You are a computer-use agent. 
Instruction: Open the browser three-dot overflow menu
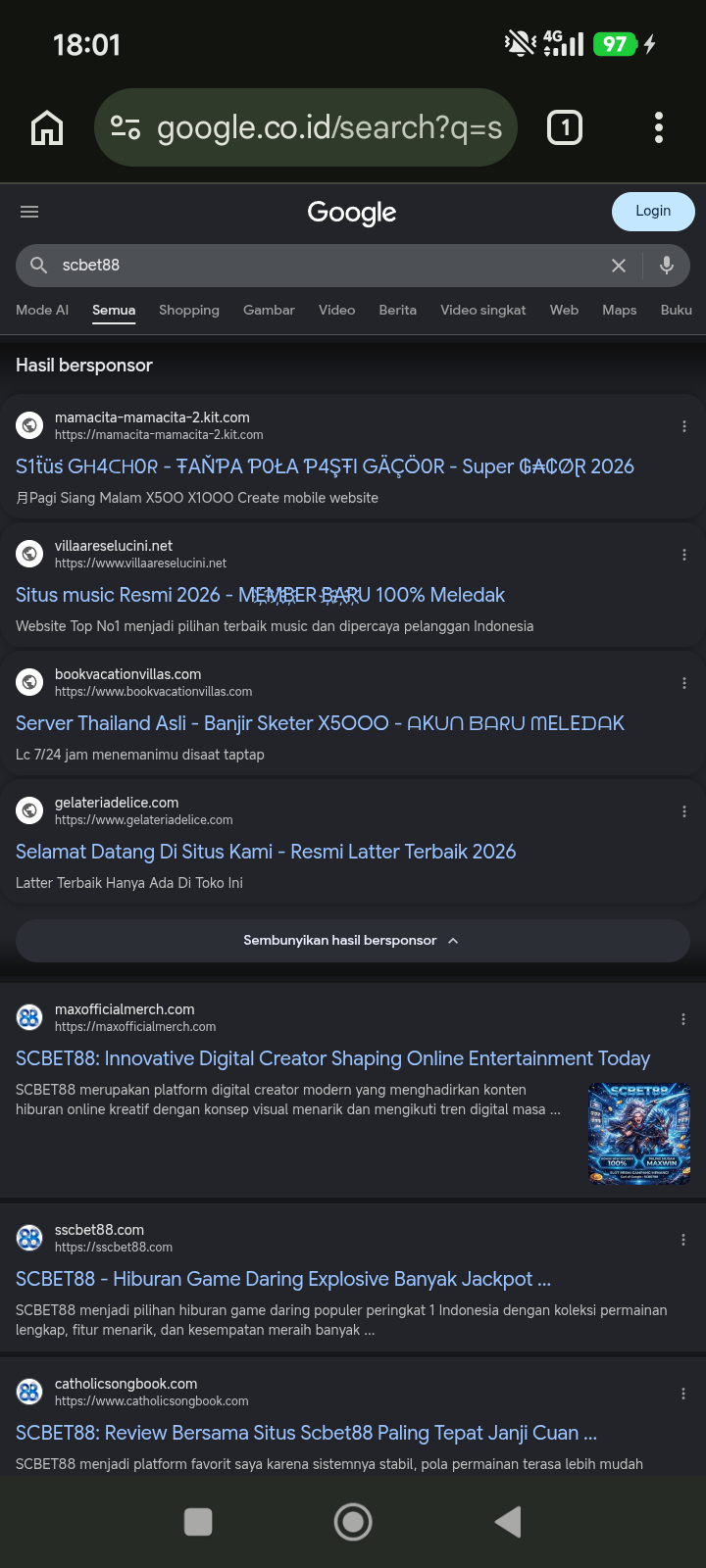click(x=659, y=127)
